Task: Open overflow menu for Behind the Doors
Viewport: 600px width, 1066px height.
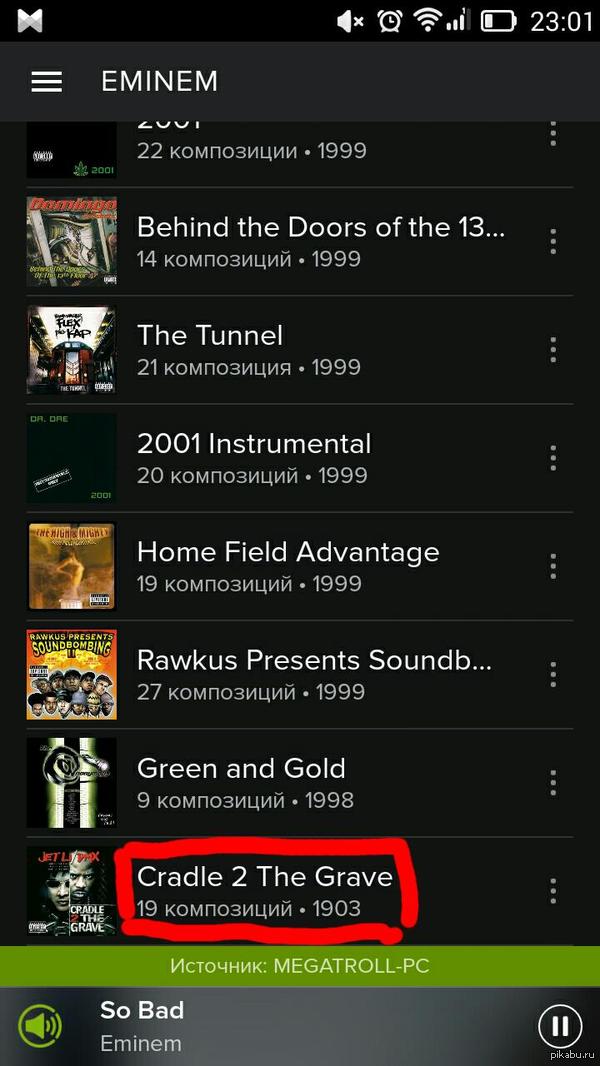Action: click(553, 241)
